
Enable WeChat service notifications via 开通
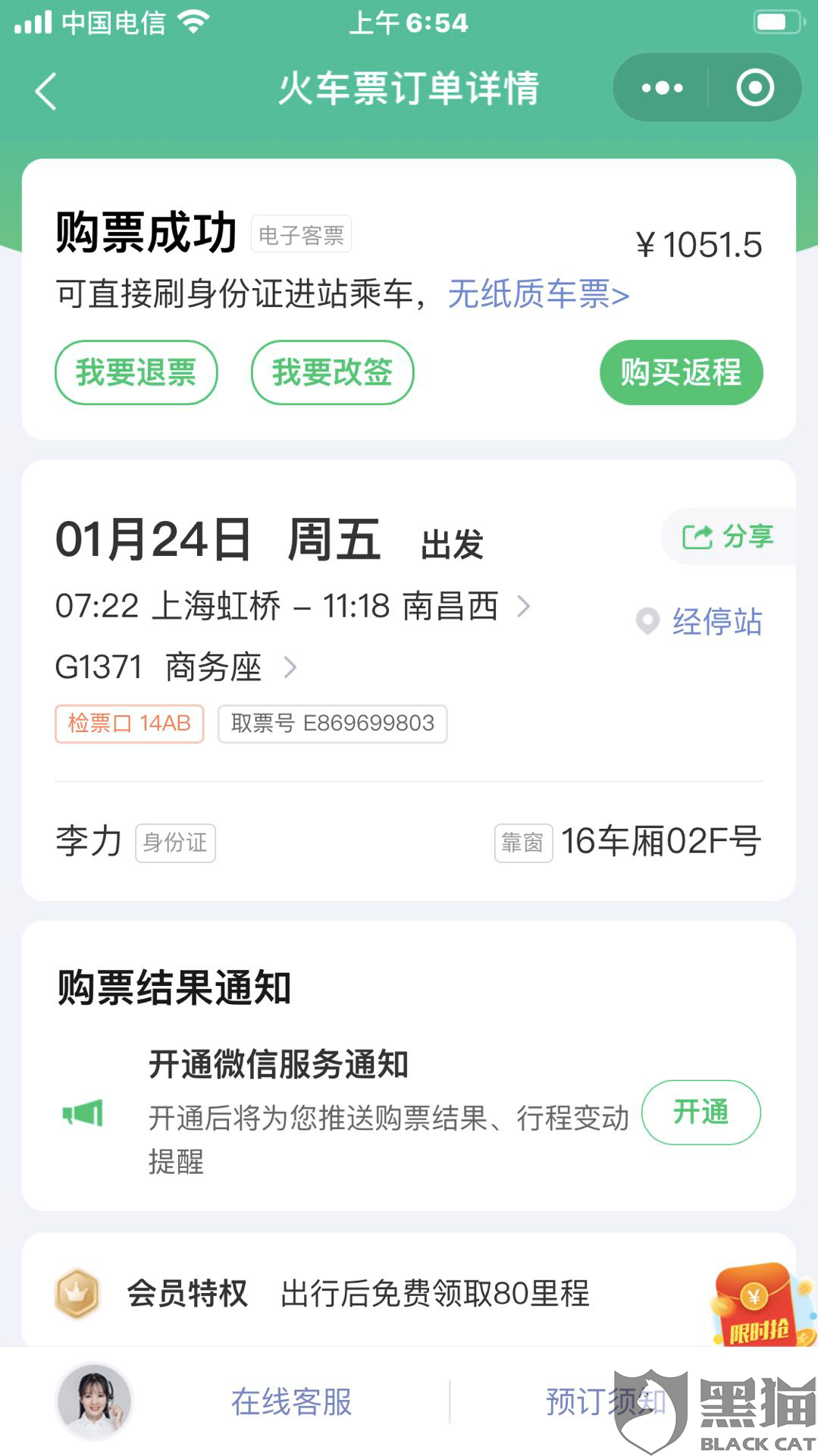701,1112
